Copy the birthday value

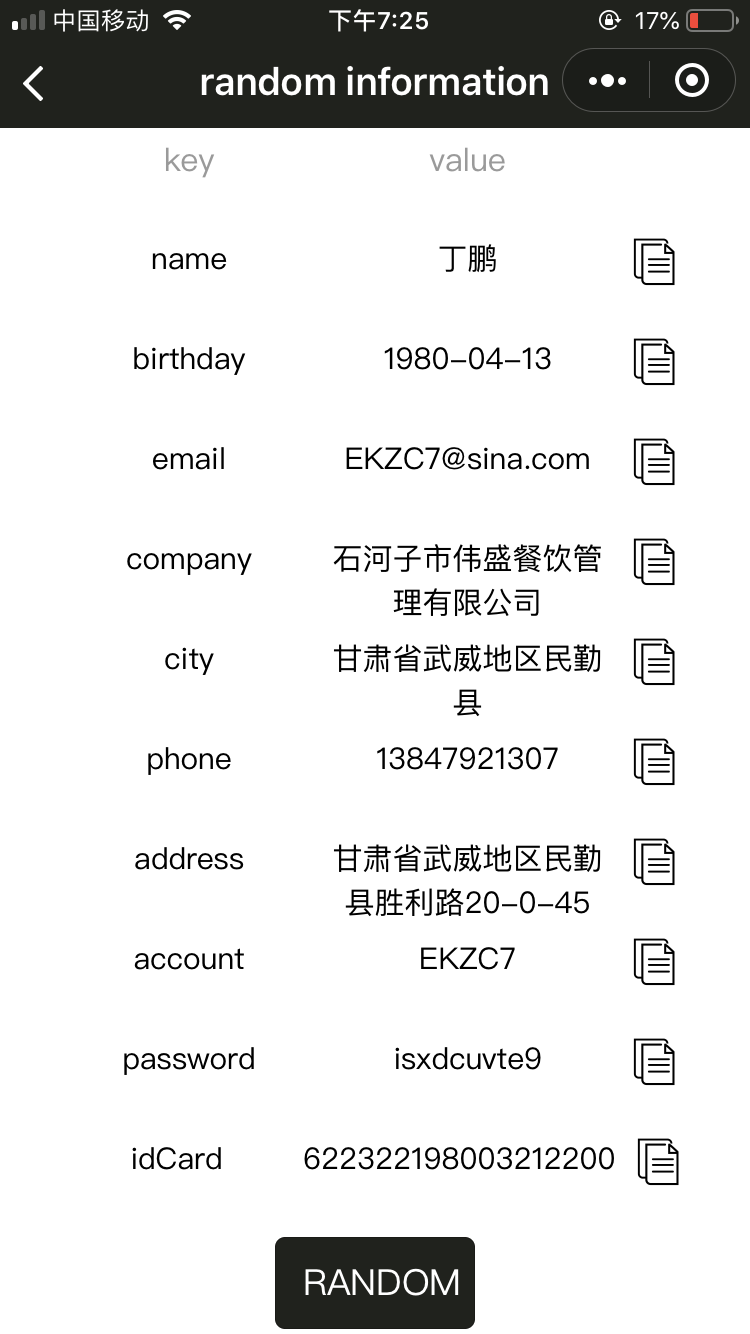(x=654, y=361)
